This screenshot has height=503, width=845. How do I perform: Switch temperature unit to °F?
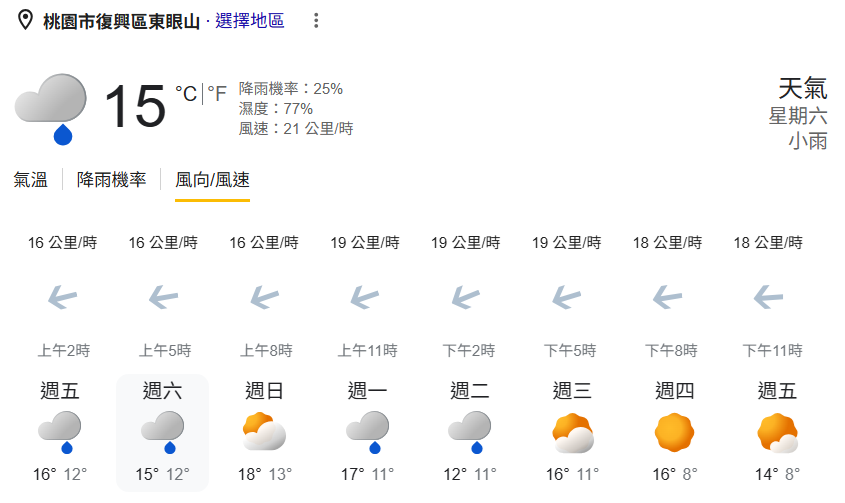[217, 94]
